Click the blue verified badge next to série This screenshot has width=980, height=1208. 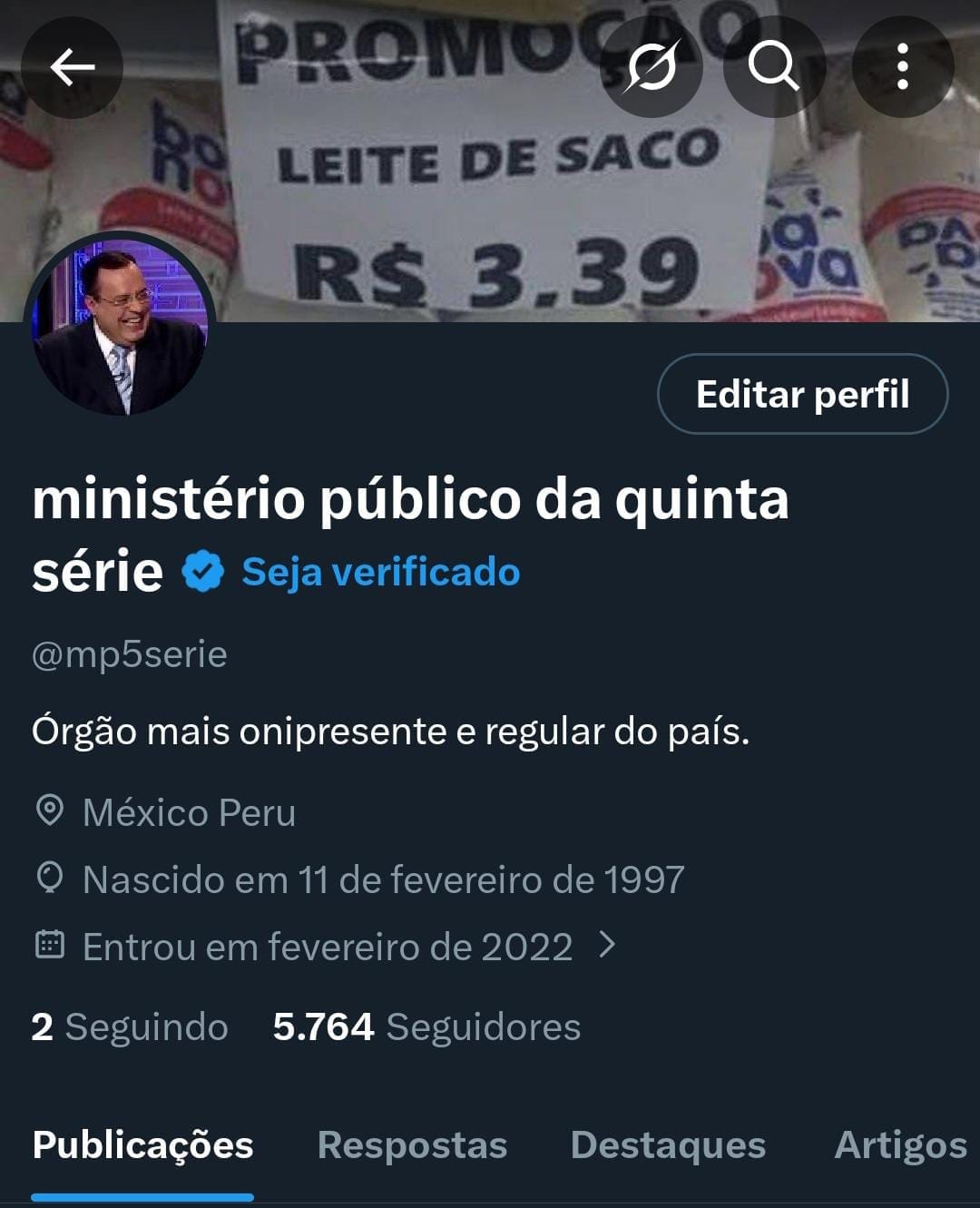[x=201, y=571]
